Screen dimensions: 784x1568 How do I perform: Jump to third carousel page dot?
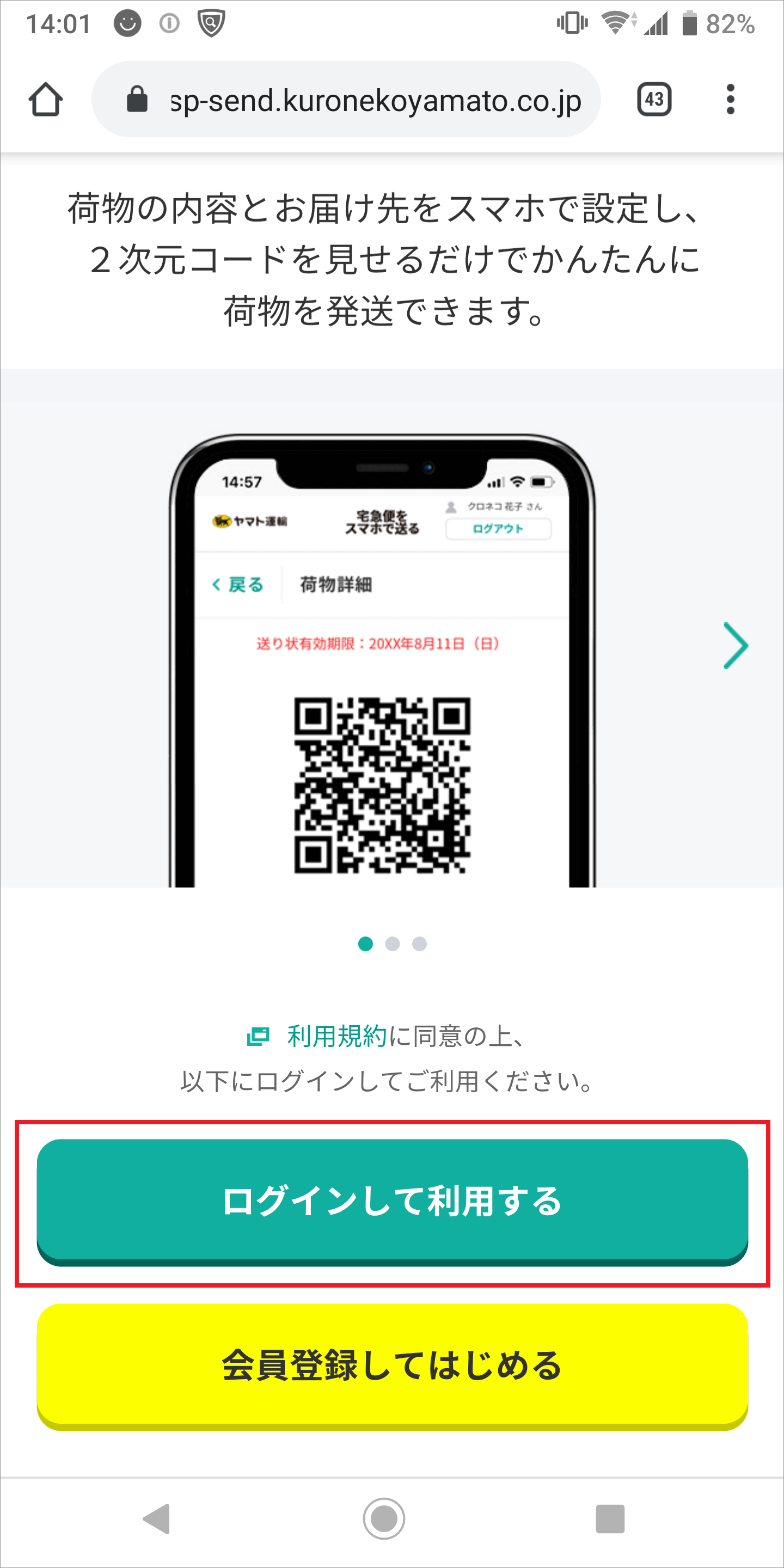tap(419, 944)
